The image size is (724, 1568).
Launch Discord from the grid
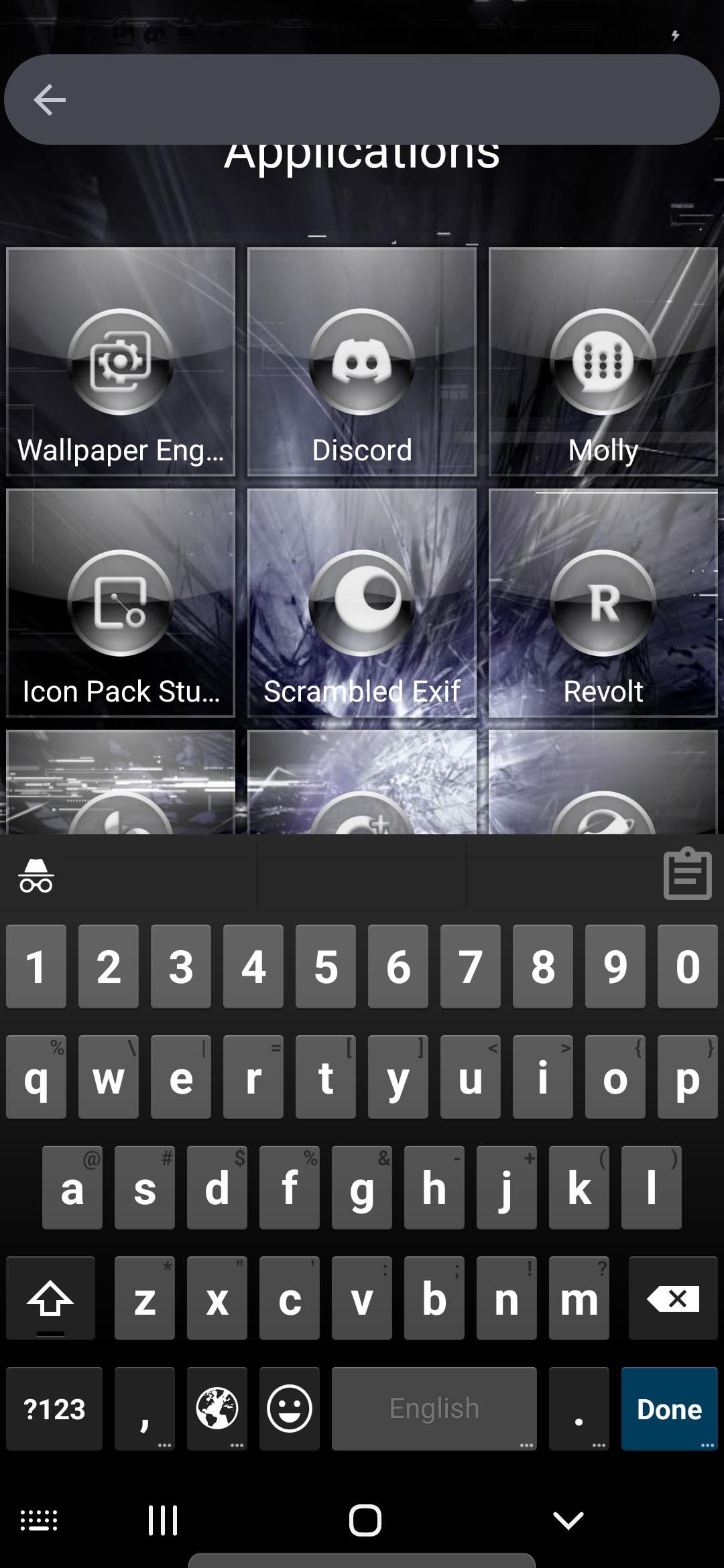(362, 362)
